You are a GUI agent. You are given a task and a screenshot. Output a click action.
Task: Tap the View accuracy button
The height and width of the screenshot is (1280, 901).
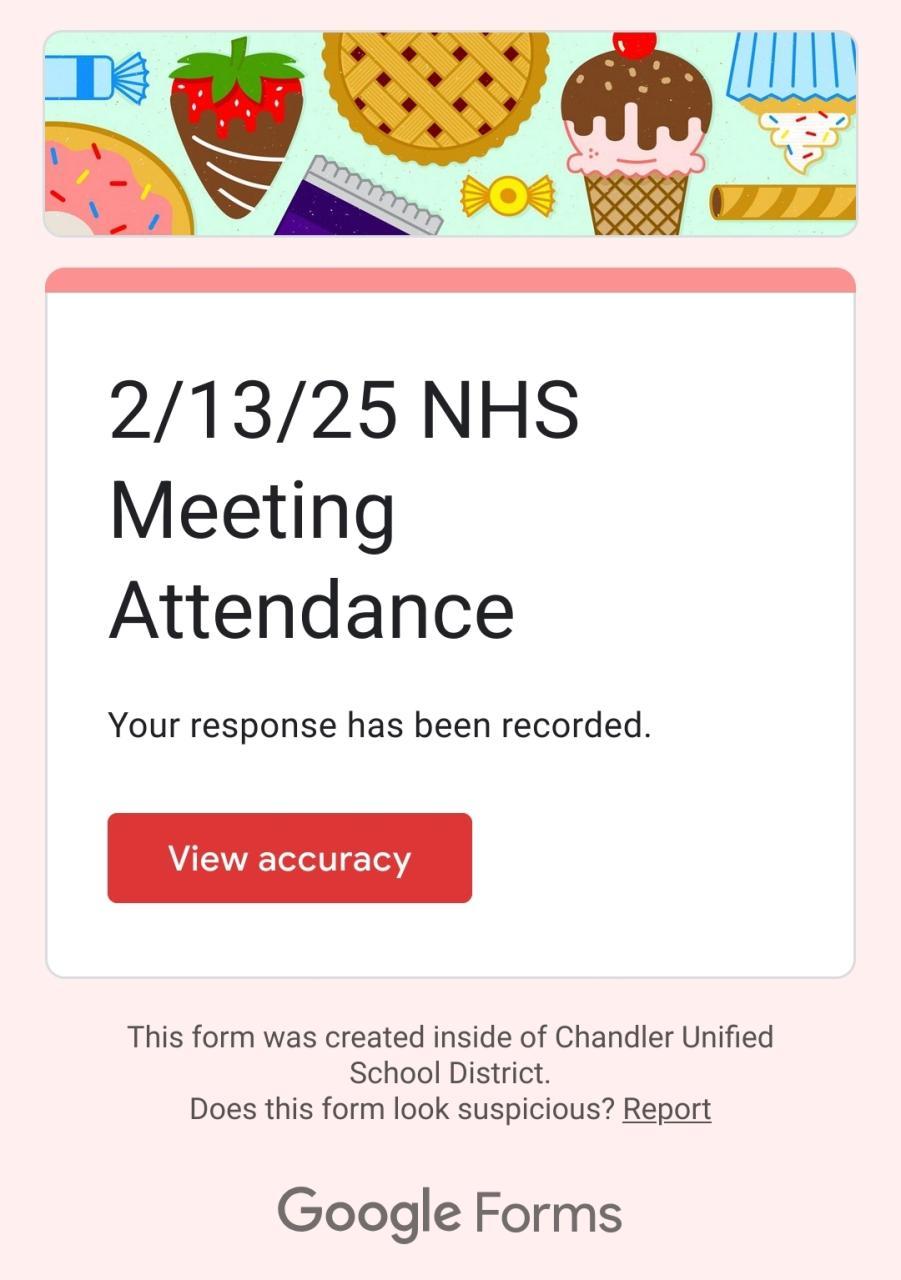pos(289,858)
